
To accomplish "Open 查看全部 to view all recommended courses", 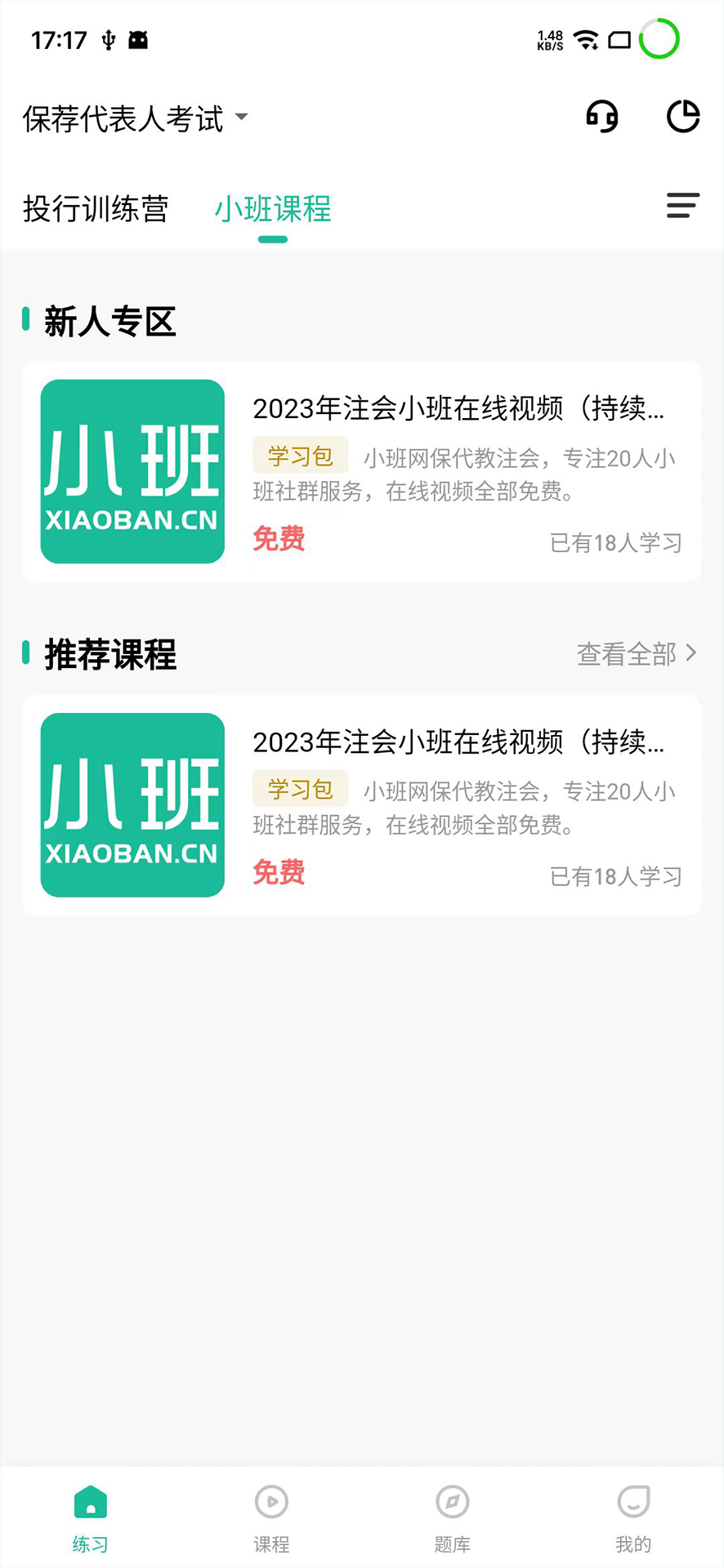I will pos(628,653).
